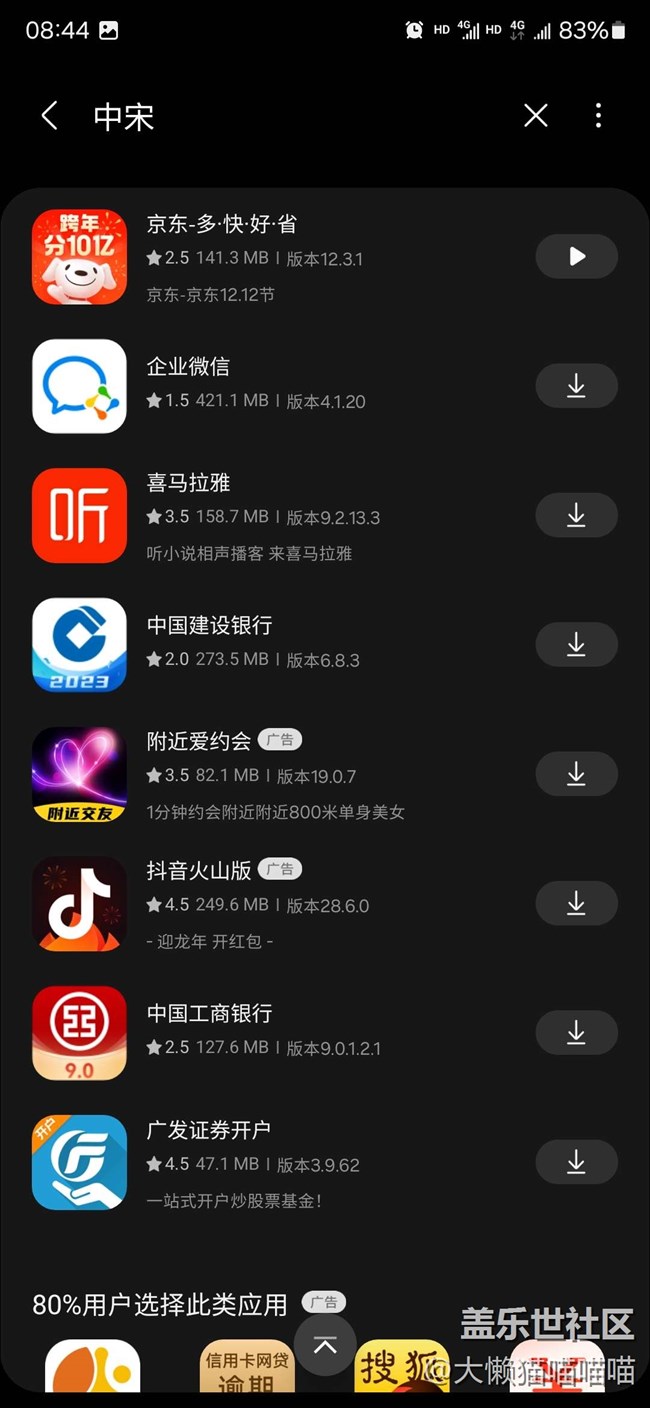
Task: Download 中国工商银行
Action: [576, 1033]
